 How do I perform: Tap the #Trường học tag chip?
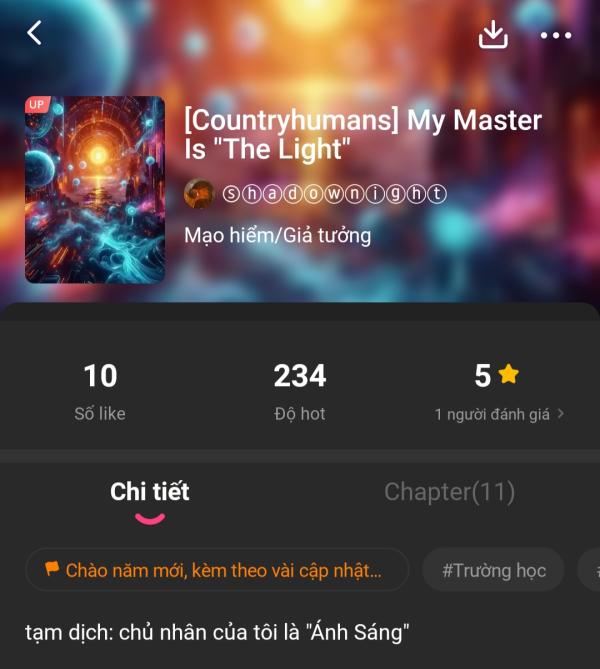coord(494,570)
